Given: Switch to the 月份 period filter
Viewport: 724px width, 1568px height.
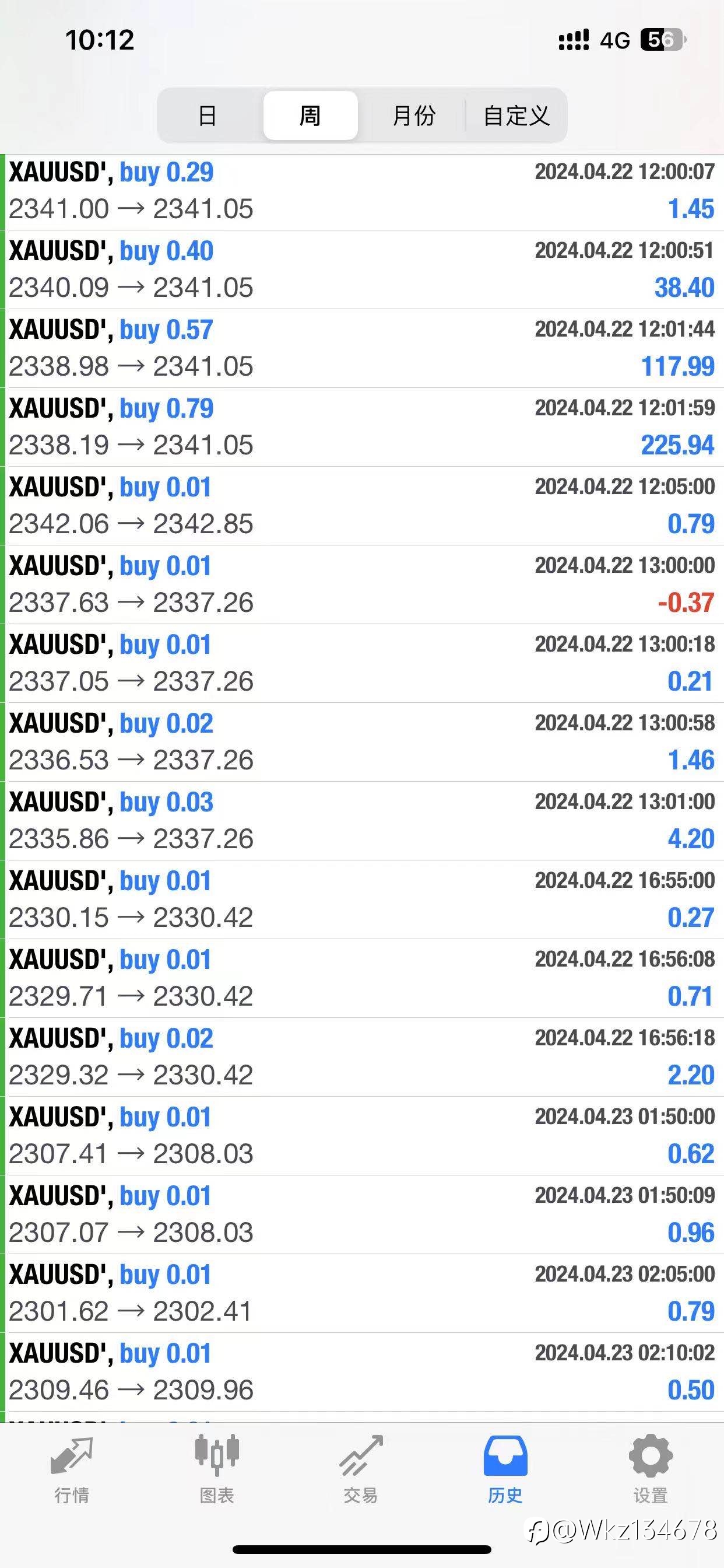Looking at the screenshot, I should (414, 115).
